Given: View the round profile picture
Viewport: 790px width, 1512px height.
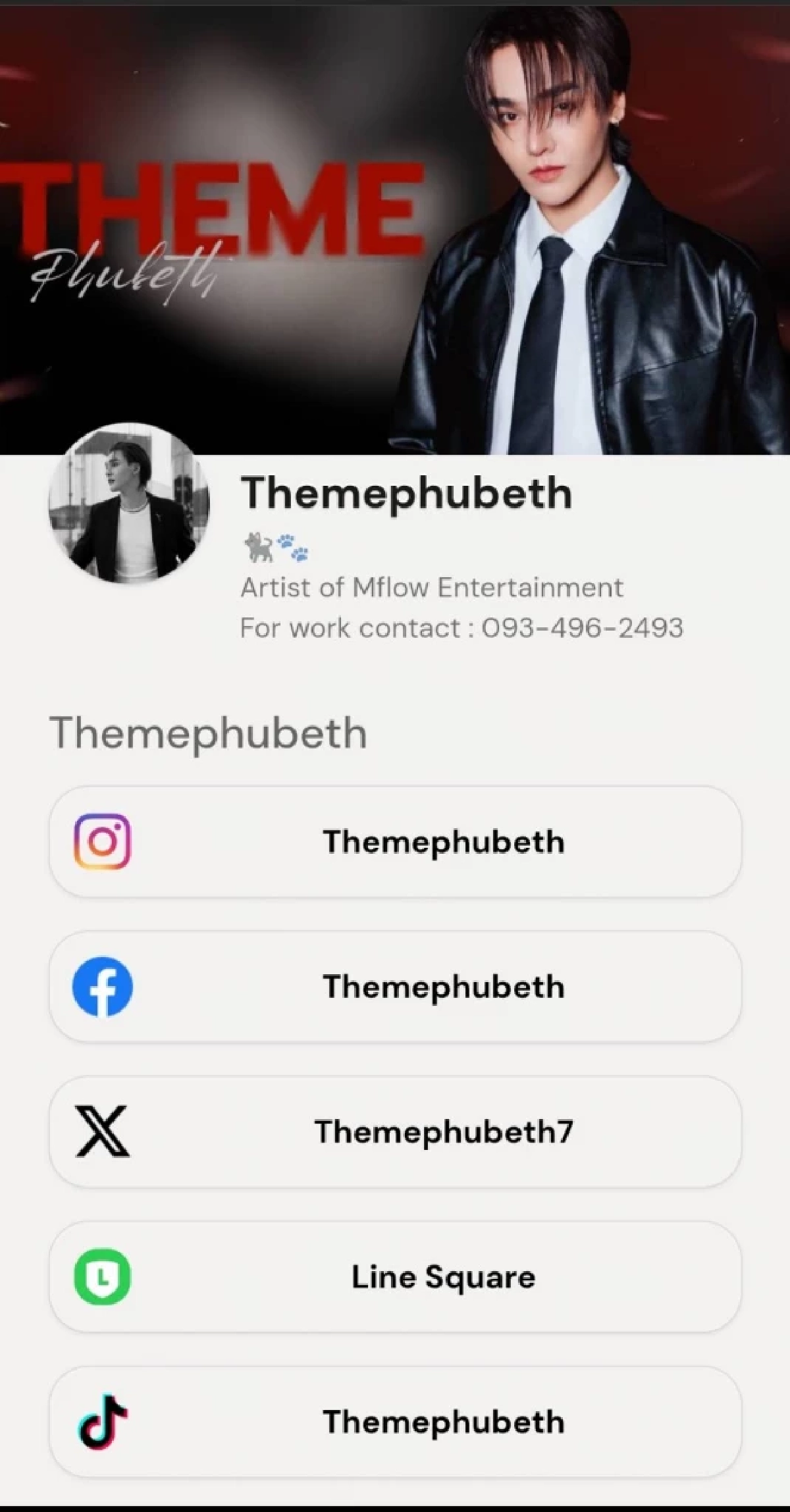Looking at the screenshot, I should coord(129,504).
